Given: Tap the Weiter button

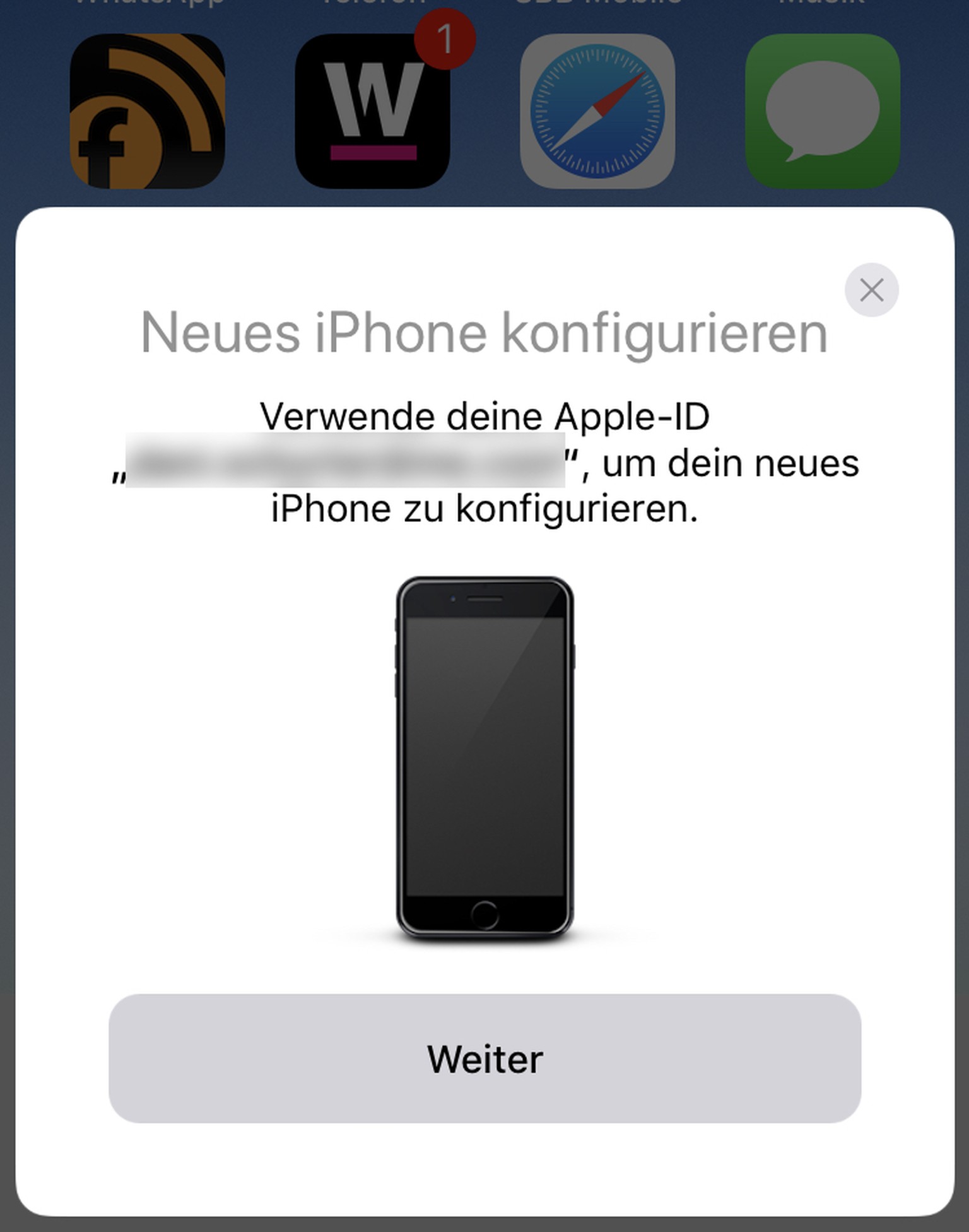Looking at the screenshot, I should [484, 1058].
